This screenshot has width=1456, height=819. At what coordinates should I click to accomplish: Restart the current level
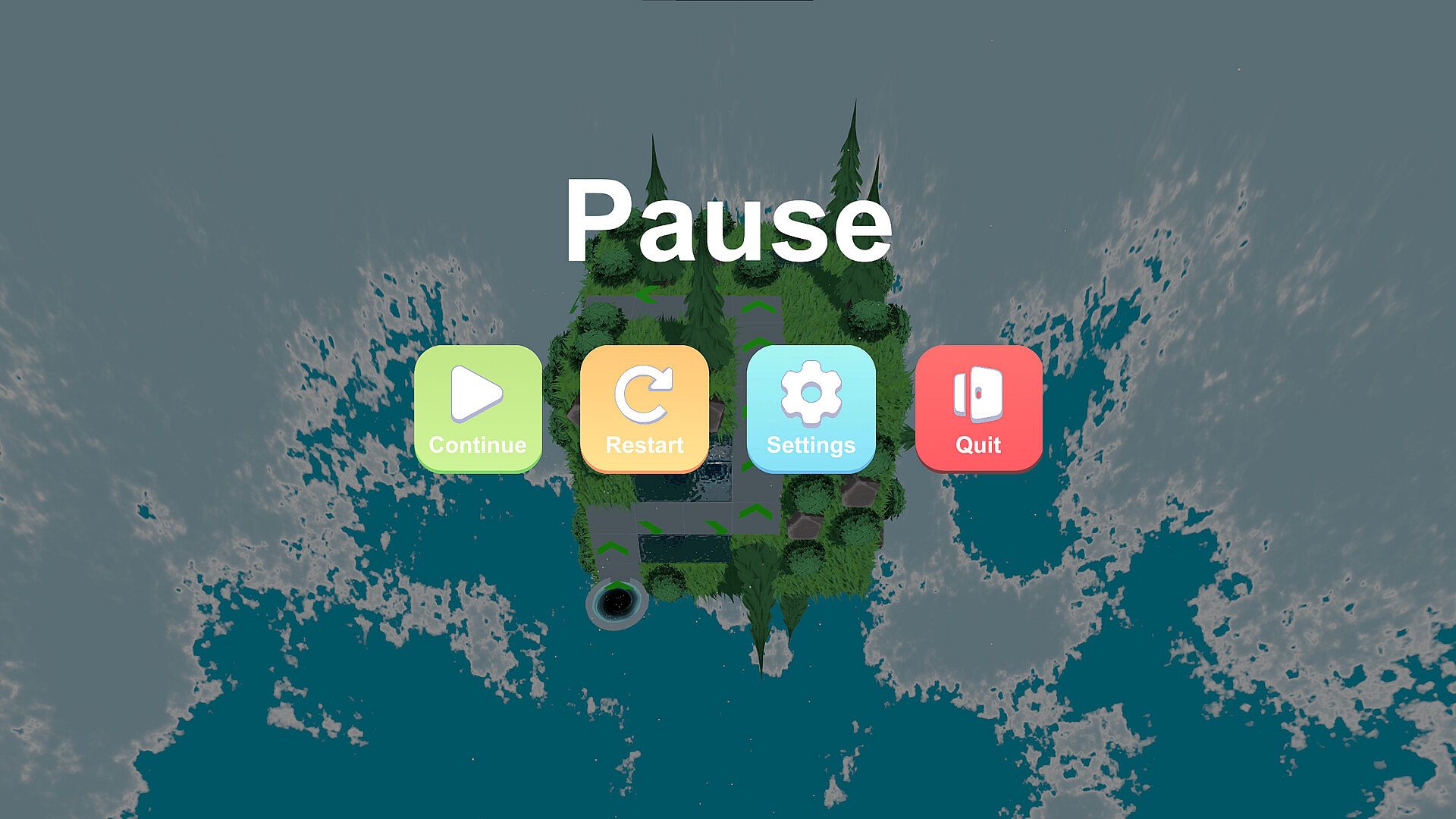tap(645, 408)
